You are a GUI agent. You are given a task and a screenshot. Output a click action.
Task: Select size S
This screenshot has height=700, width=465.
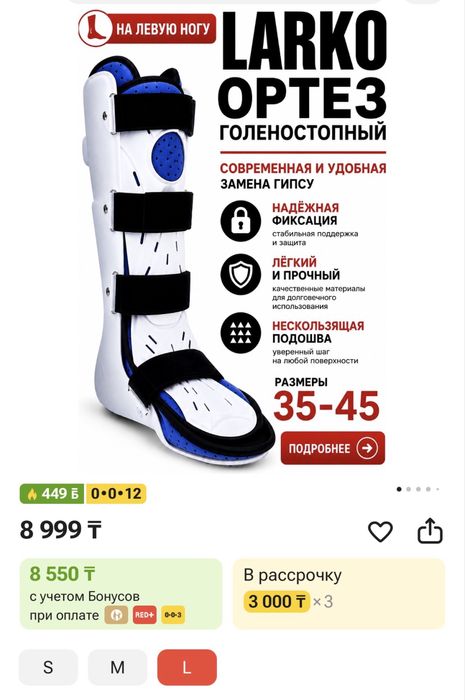pyautogui.click(x=48, y=667)
